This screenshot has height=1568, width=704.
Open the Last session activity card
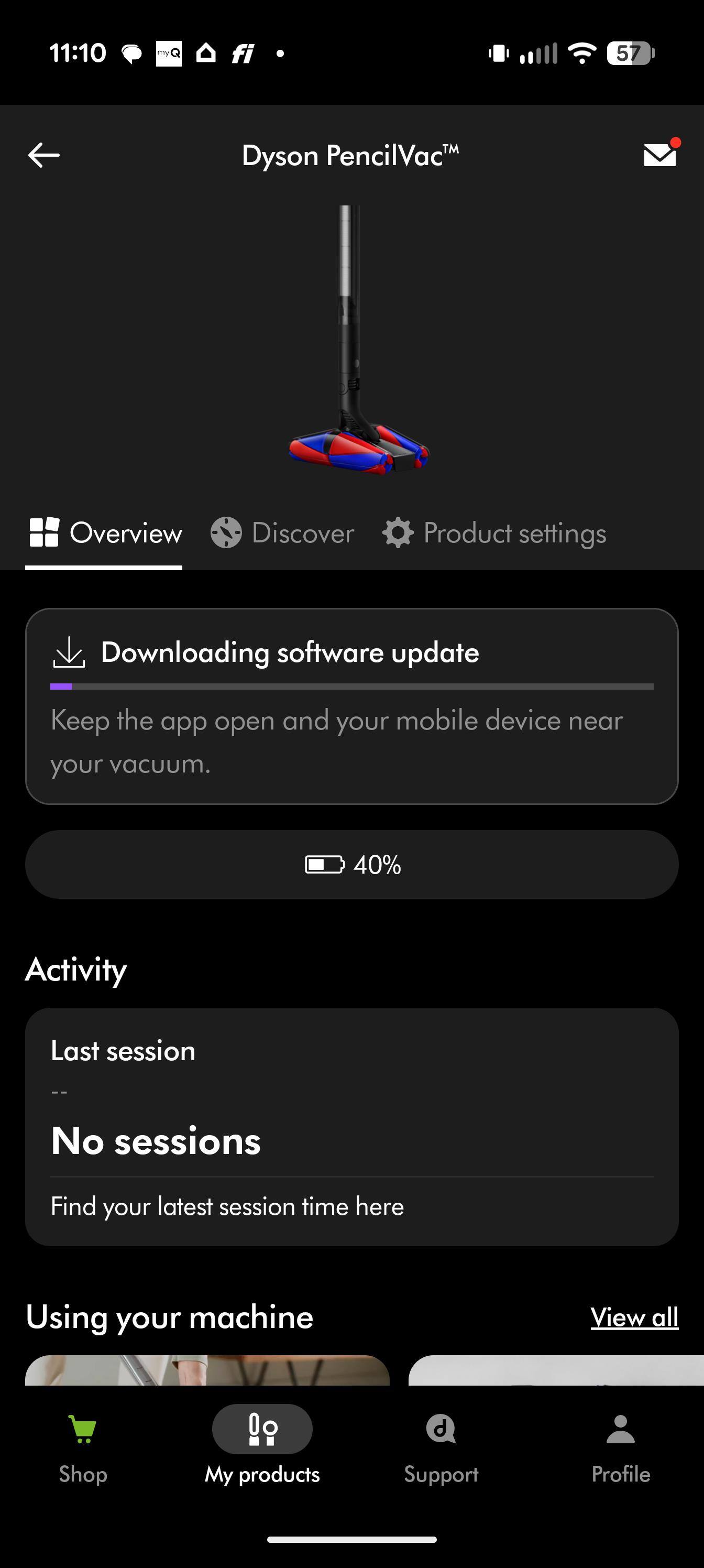(351, 1126)
